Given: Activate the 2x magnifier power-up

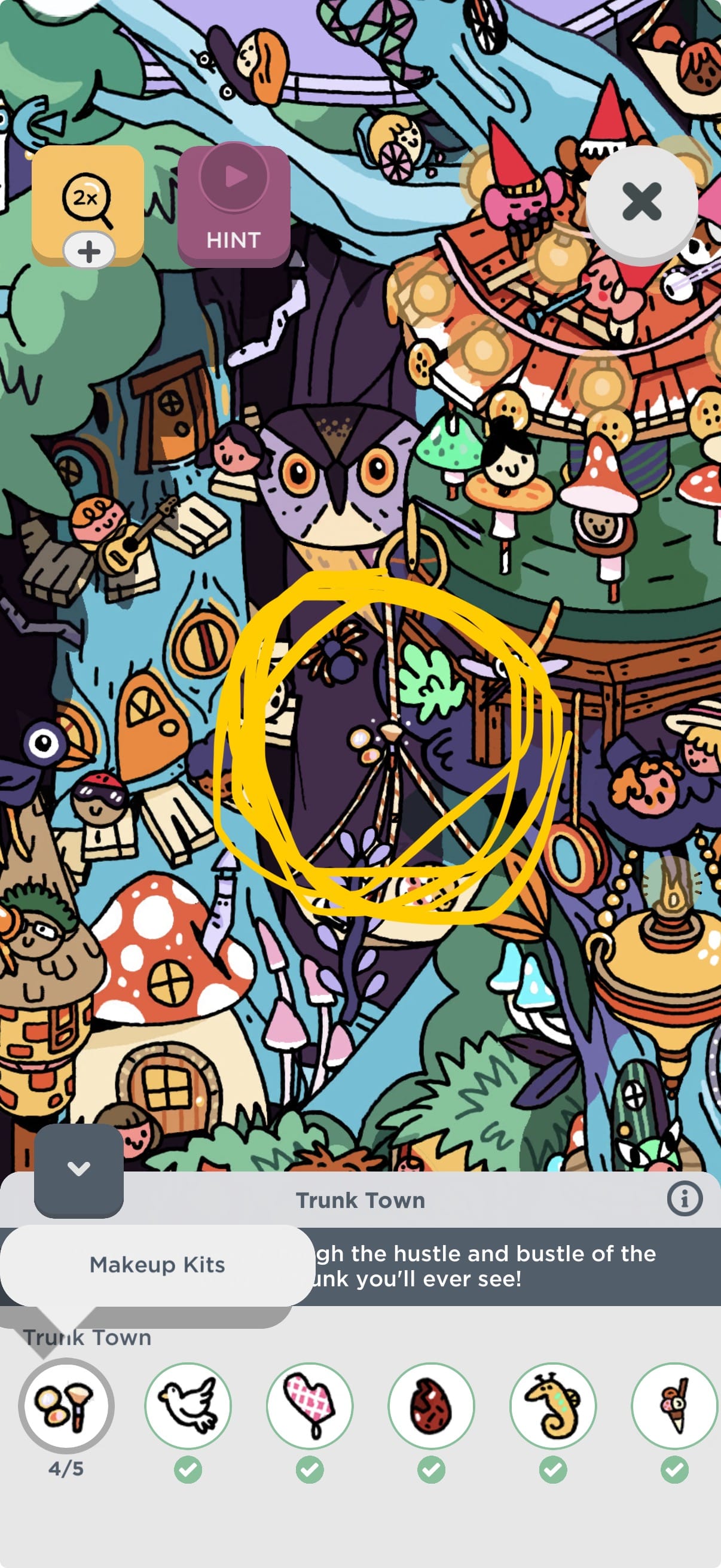Looking at the screenshot, I should click(x=88, y=204).
